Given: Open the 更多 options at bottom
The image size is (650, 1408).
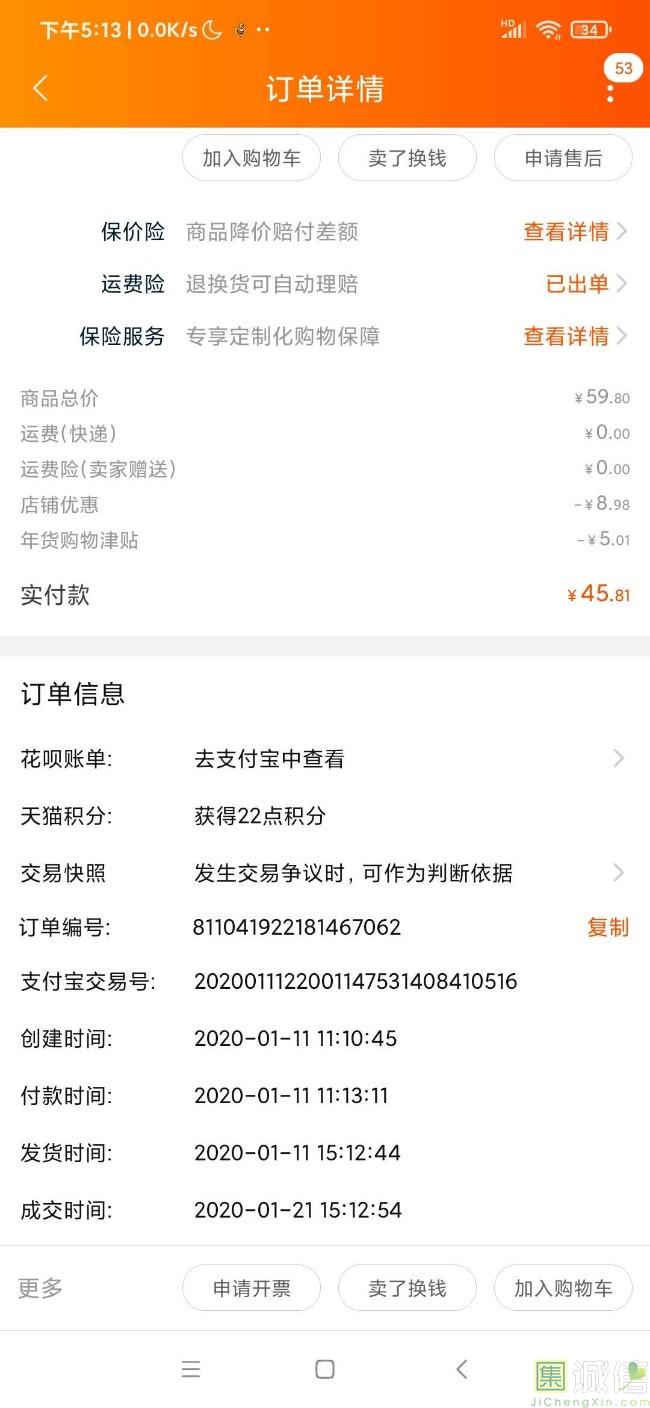Looking at the screenshot, I should [41, 1288].
